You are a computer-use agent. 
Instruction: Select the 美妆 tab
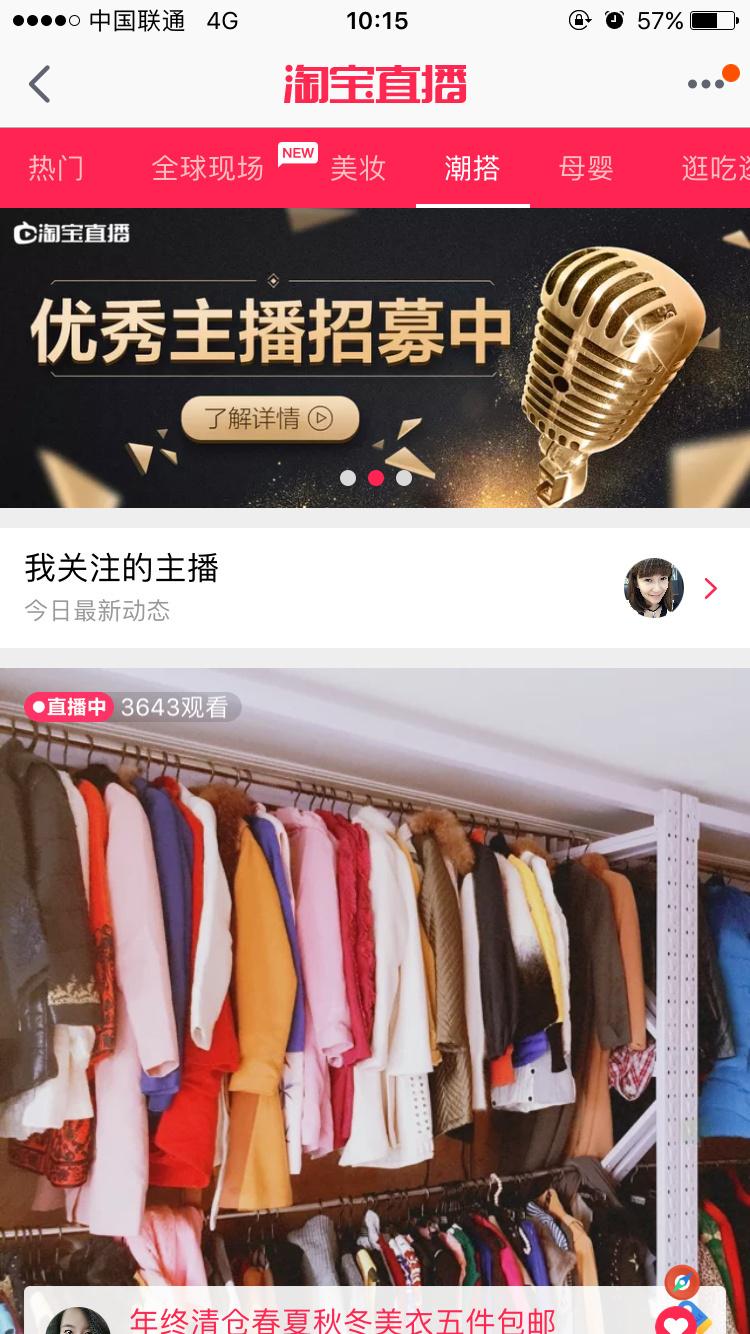[x=358, y=168]
